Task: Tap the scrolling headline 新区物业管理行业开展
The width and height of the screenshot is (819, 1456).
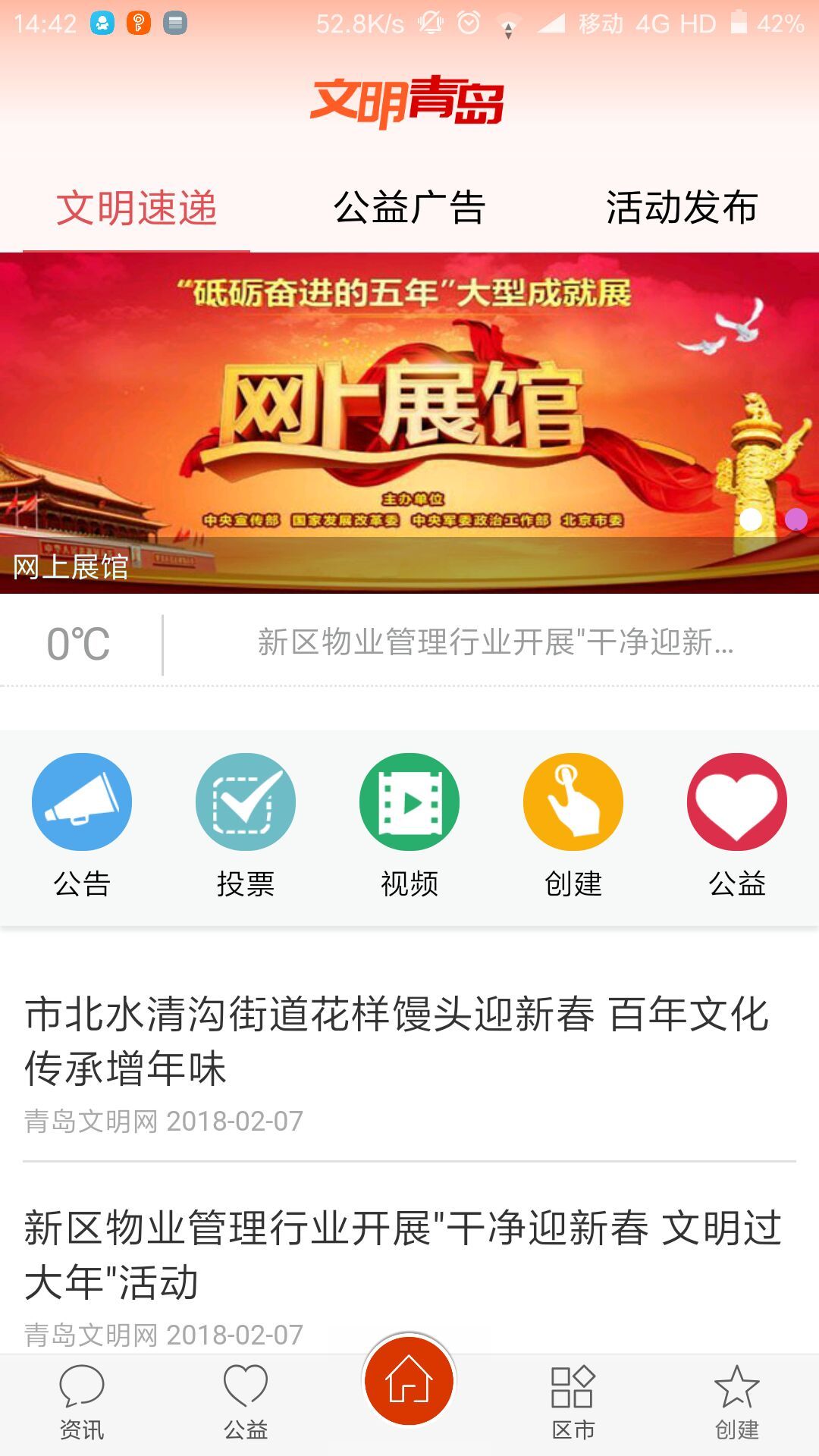Action: click(x=494, y=643)
